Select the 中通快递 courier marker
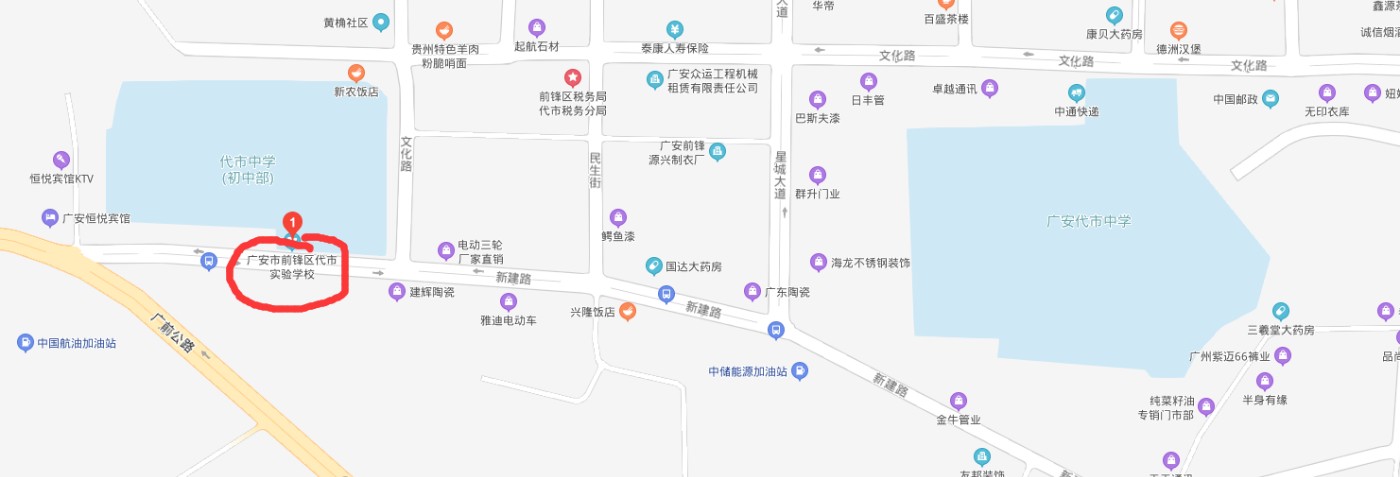Screen dimensions: 1400x477 click(1076, 92)
